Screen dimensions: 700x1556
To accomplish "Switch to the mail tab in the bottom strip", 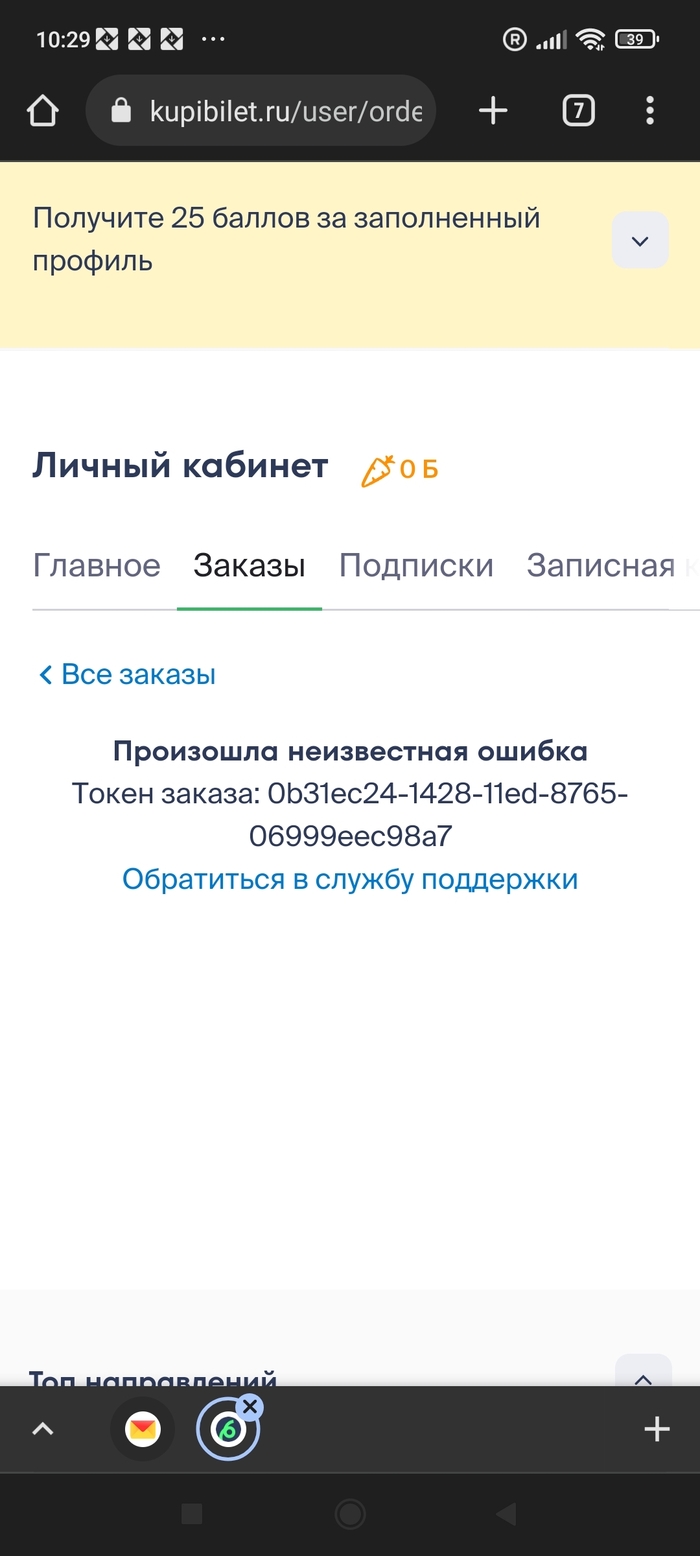I will [142, 1430].
